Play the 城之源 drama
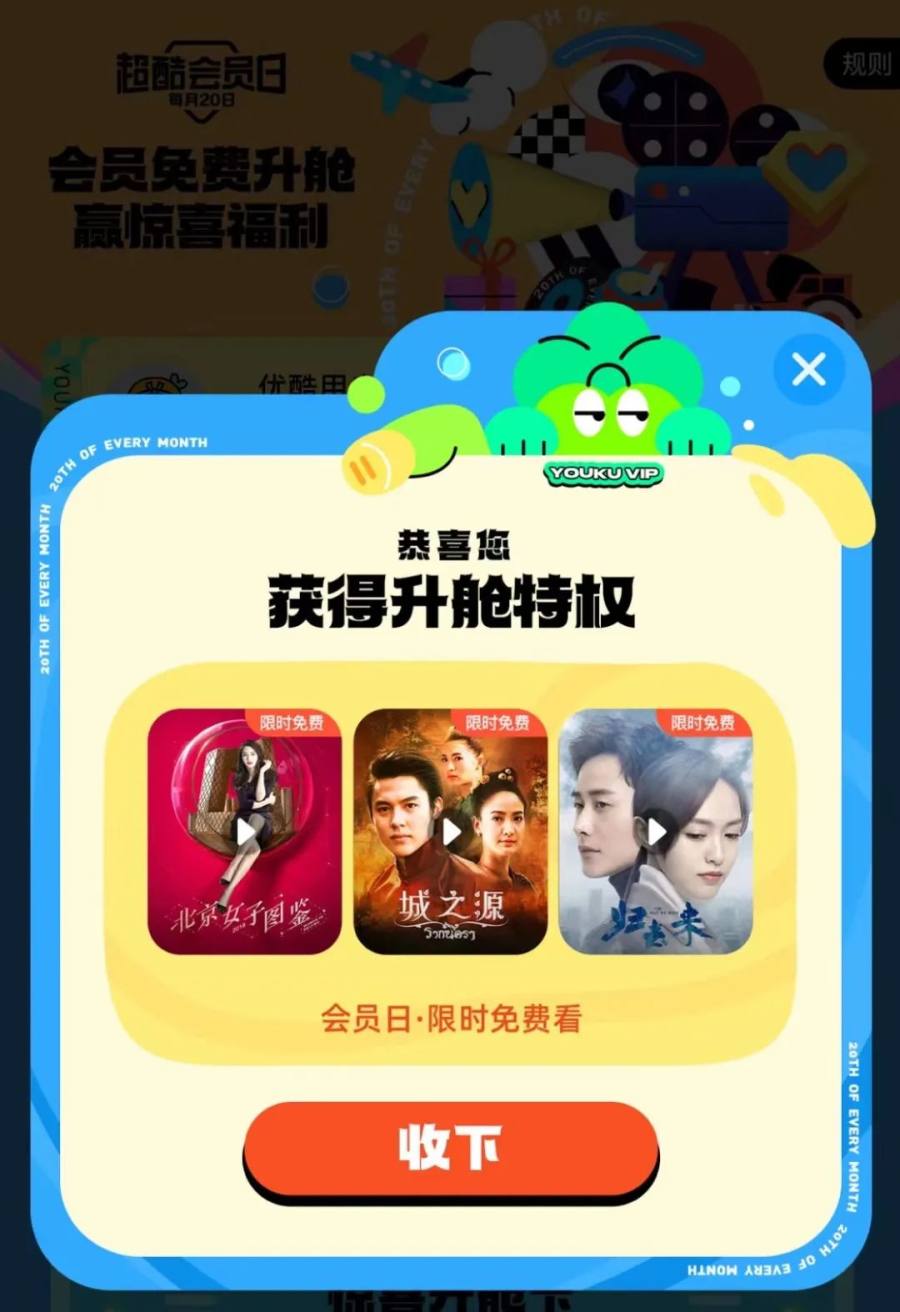This screenshot has height=1312, width=900. (451, 831)
